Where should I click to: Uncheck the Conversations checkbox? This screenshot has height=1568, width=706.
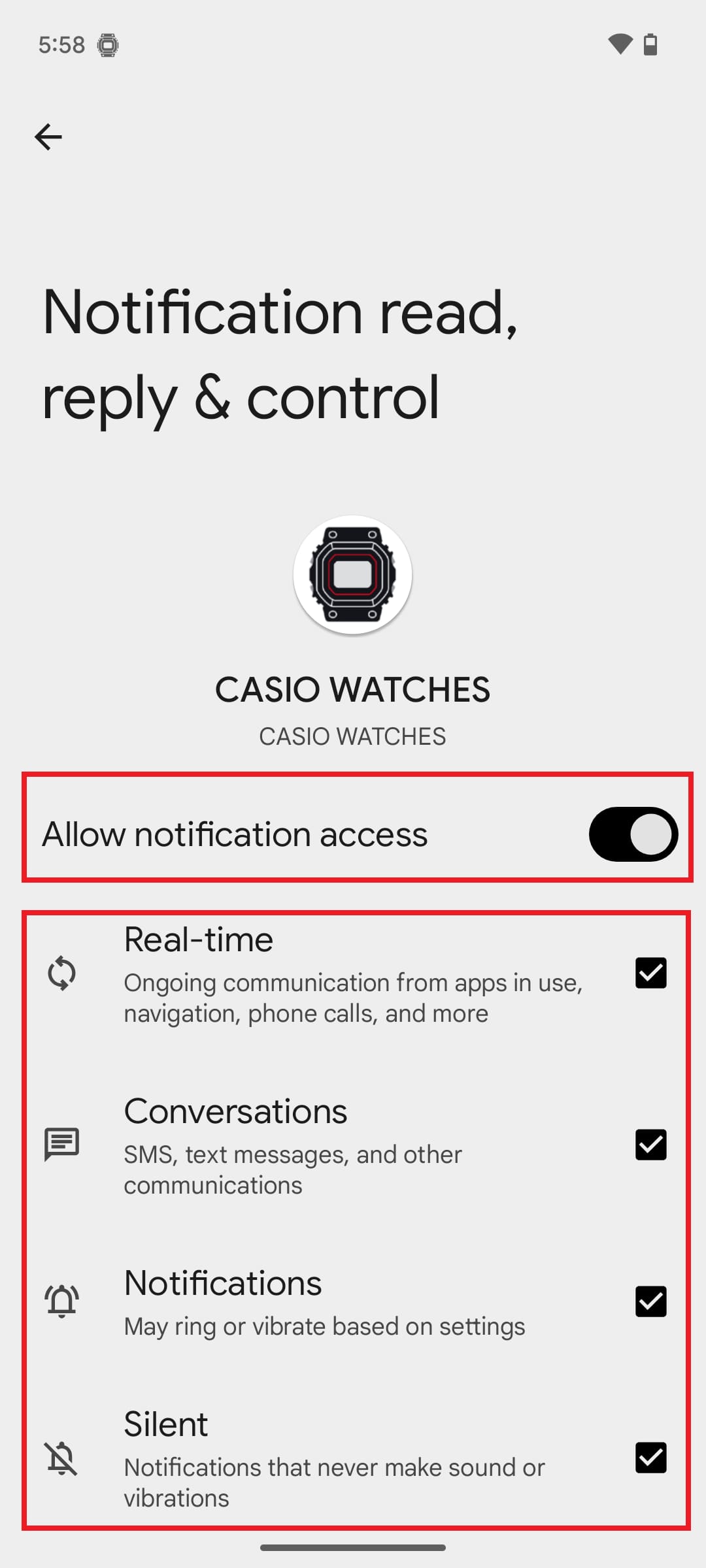pyautogui.click(x=650, y=1145)
